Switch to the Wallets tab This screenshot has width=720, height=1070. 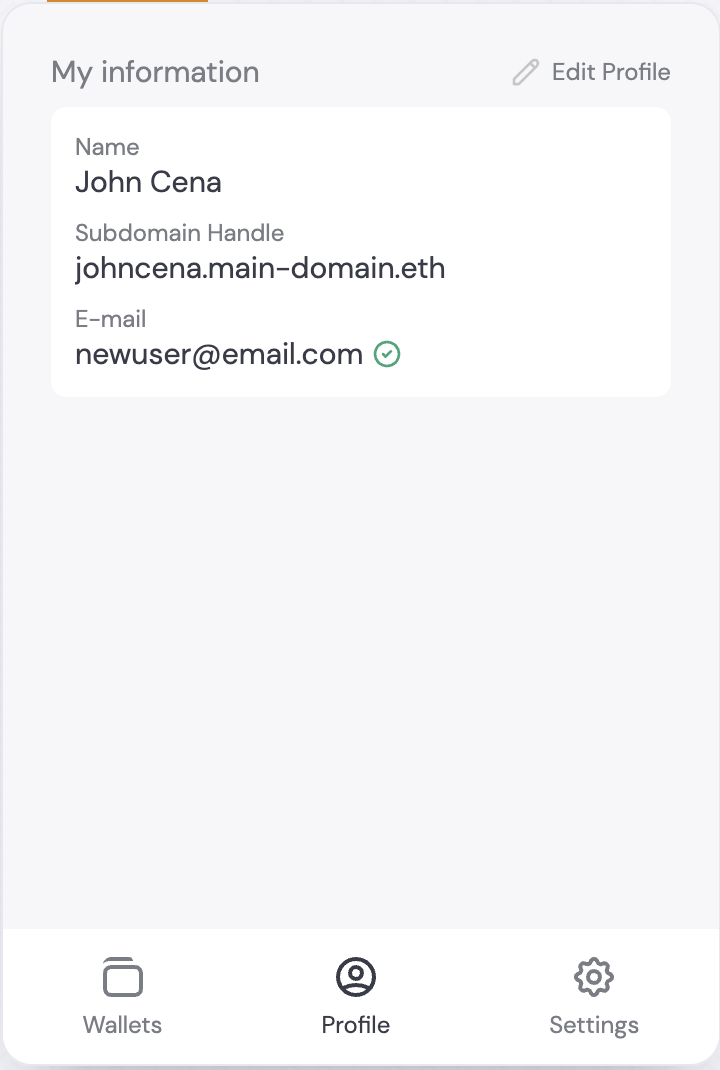pos(122,996)
